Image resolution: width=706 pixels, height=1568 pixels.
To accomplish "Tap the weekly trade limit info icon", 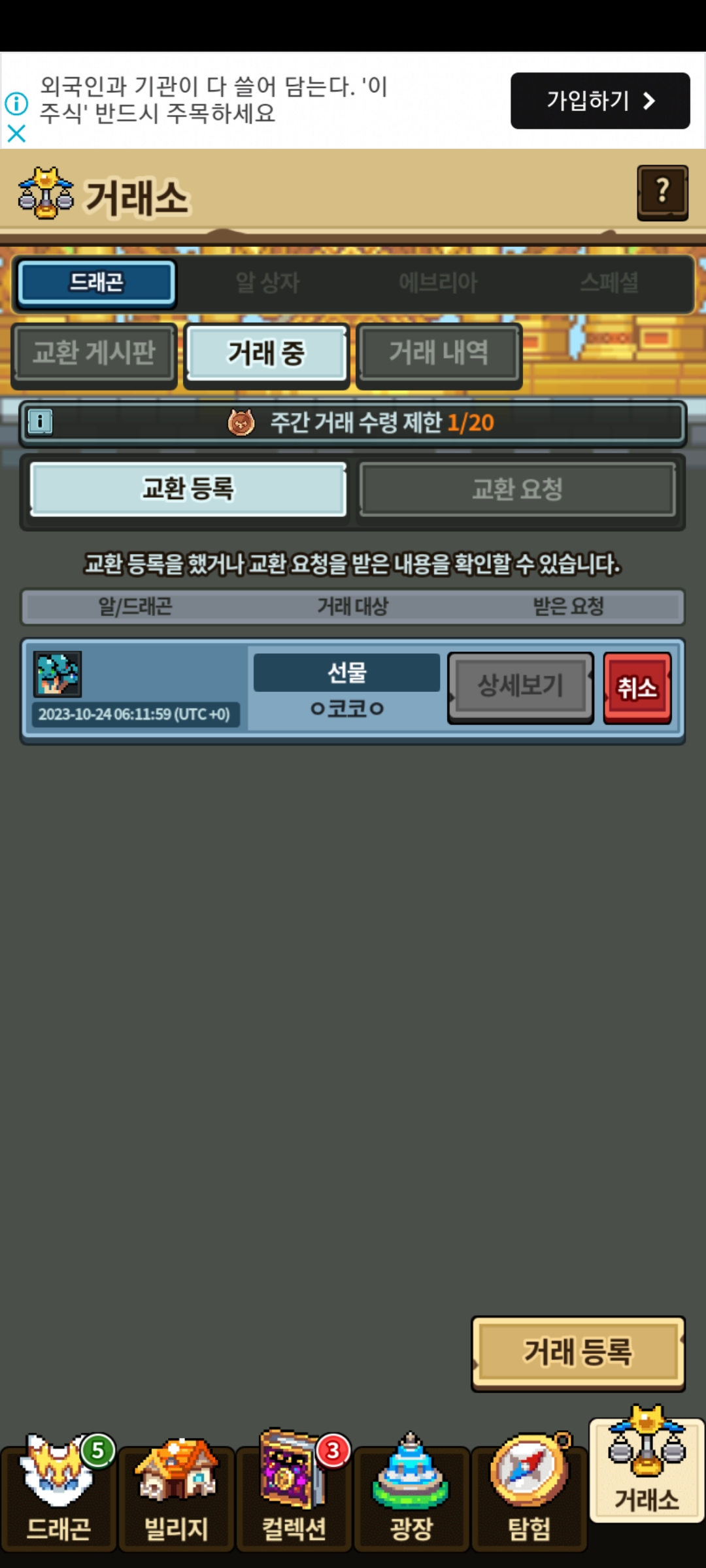I will [x=41, y=422].
